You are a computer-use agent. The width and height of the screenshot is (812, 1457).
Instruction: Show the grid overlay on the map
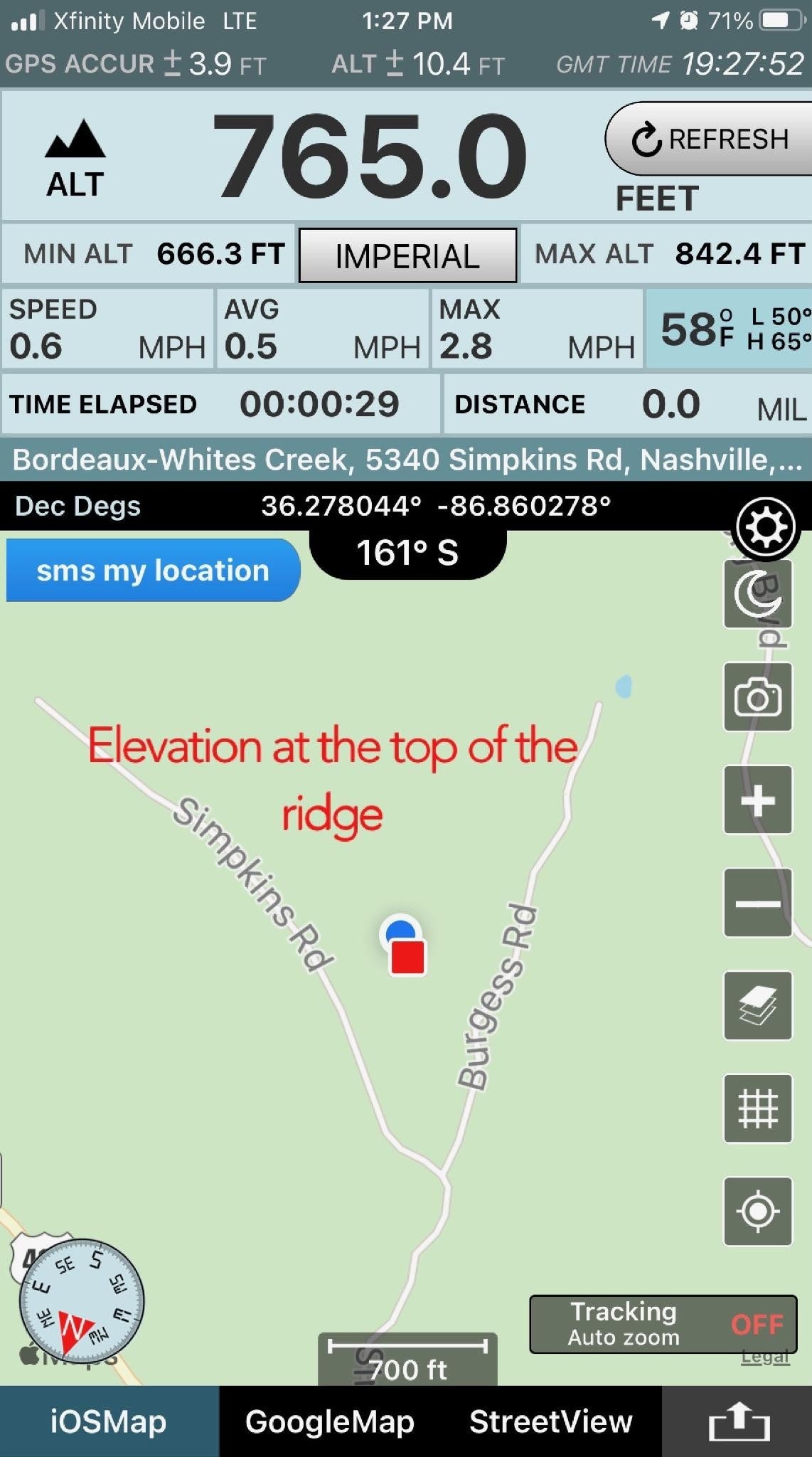pos(758,1108)
